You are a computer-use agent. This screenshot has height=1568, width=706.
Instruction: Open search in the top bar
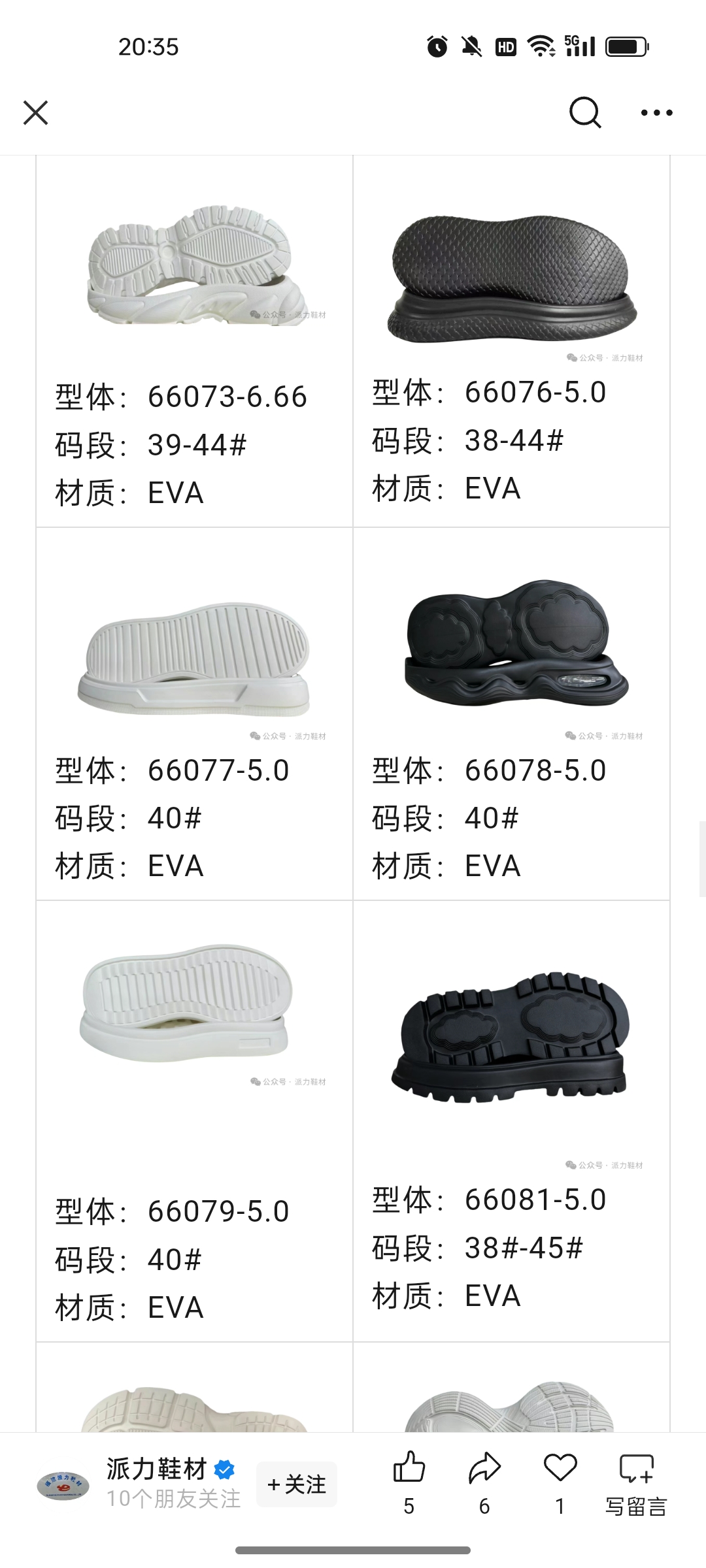[584, 112]
